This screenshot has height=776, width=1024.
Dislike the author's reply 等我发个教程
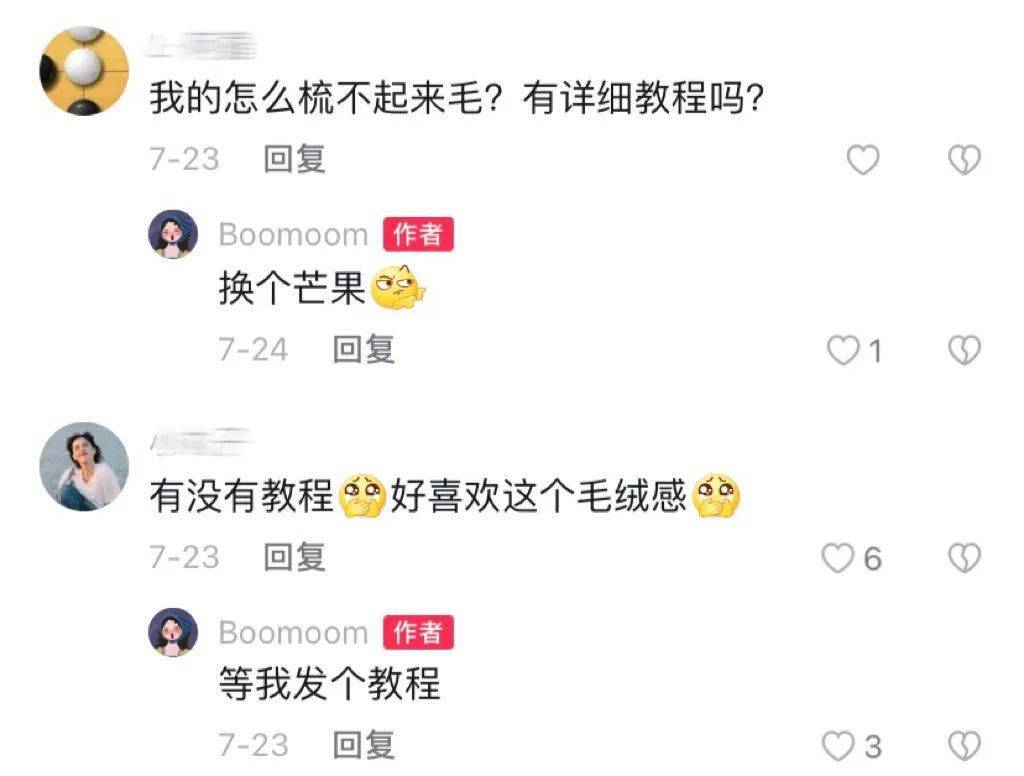[x=964, y=746]
